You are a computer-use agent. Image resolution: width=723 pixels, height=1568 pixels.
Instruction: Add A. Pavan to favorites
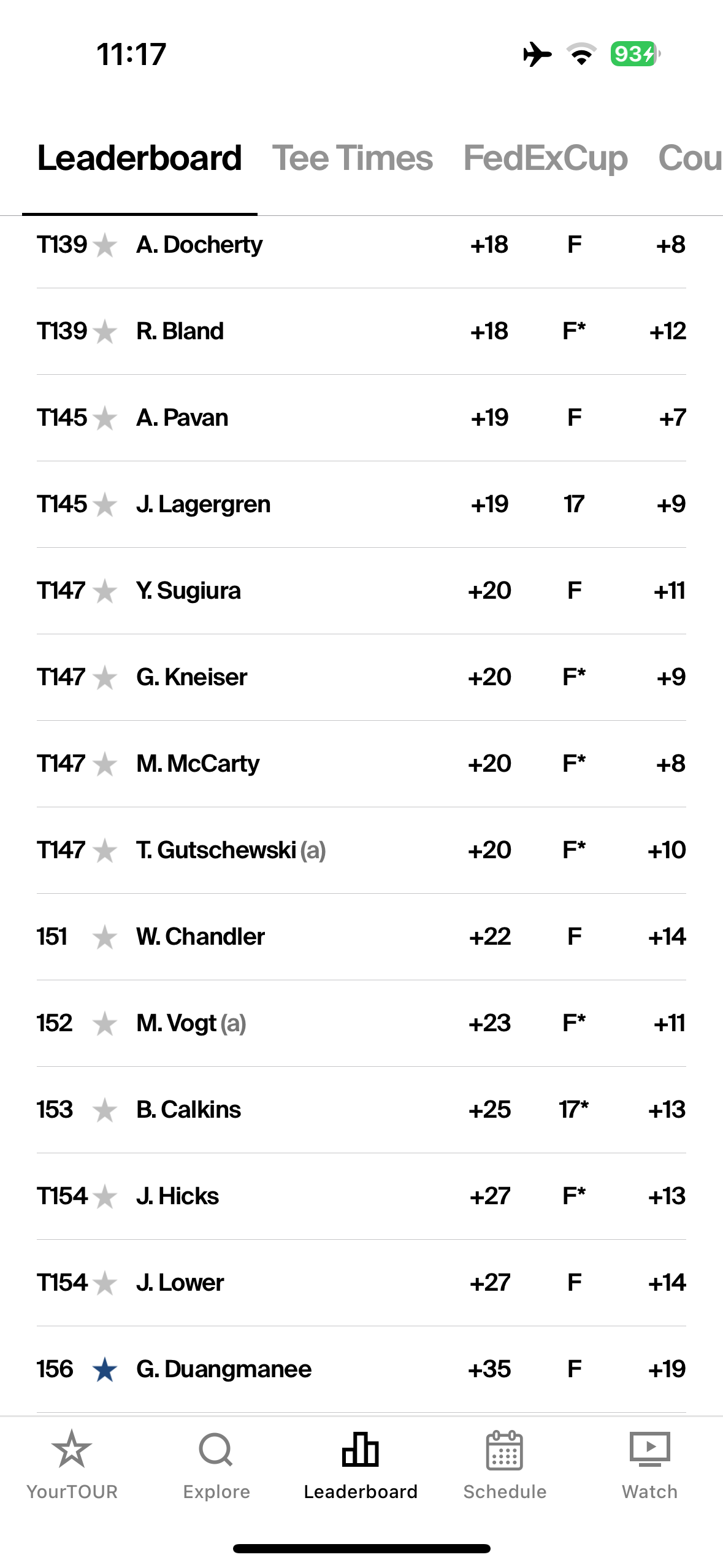tap(105, 418)
